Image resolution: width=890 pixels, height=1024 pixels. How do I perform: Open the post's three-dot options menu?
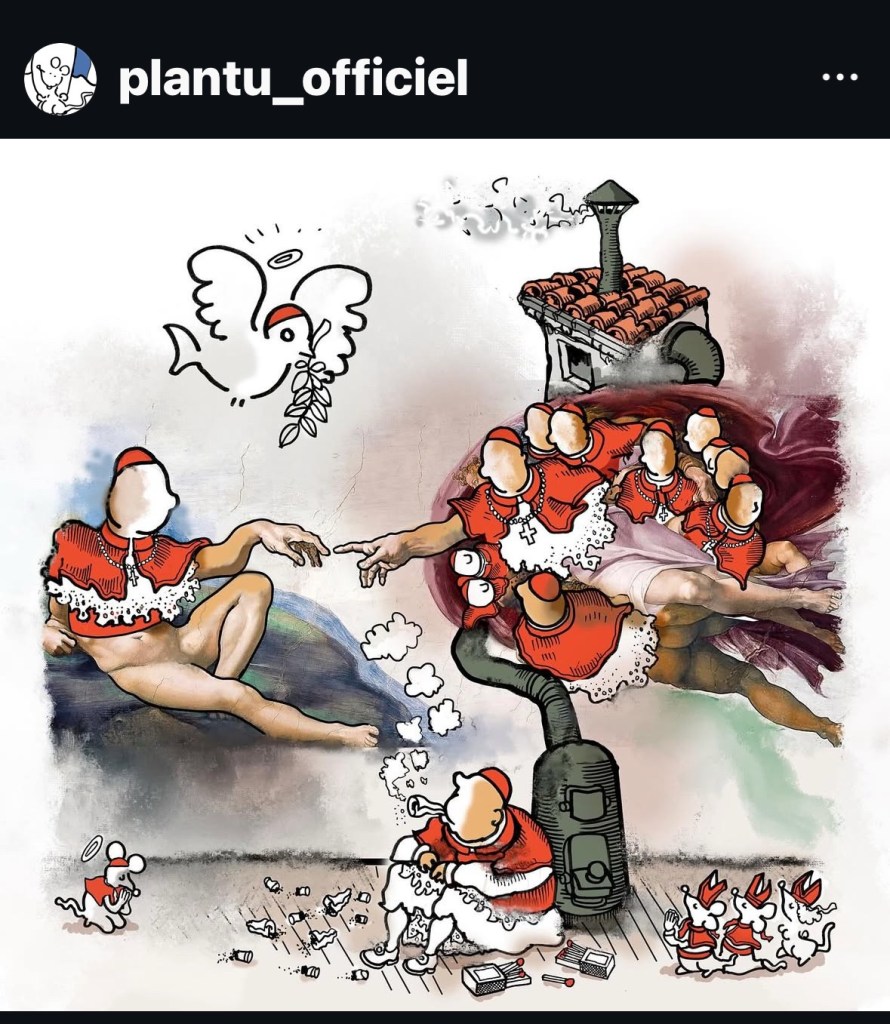[839, 78]
